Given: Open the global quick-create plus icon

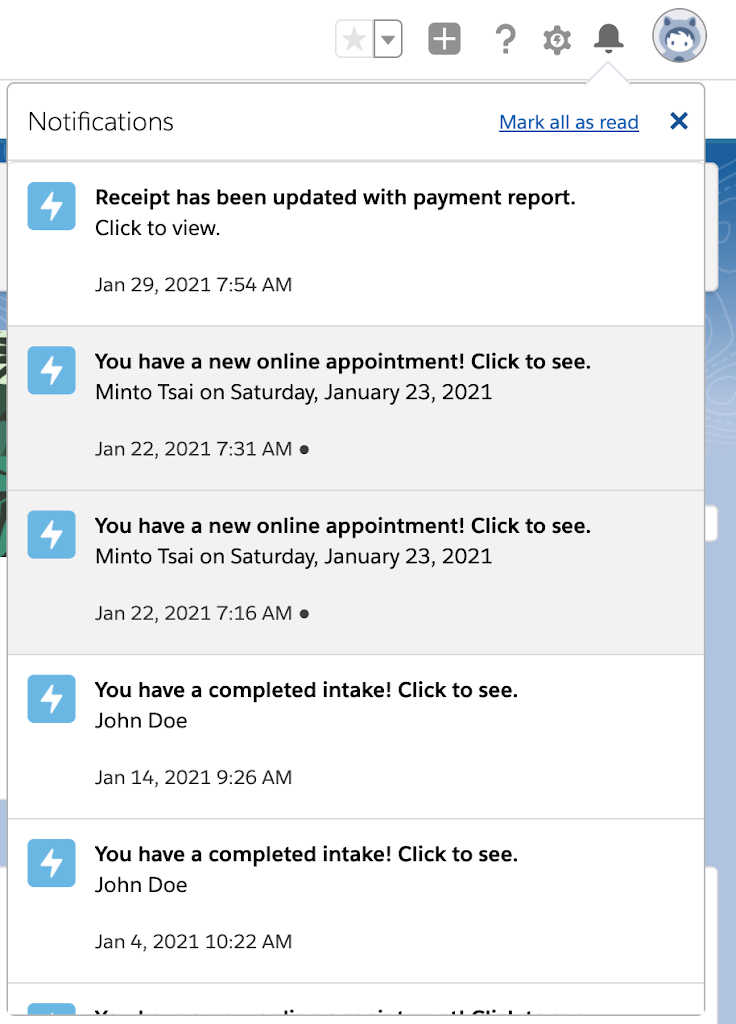Looking at the screenshot, I should (443, 38).
